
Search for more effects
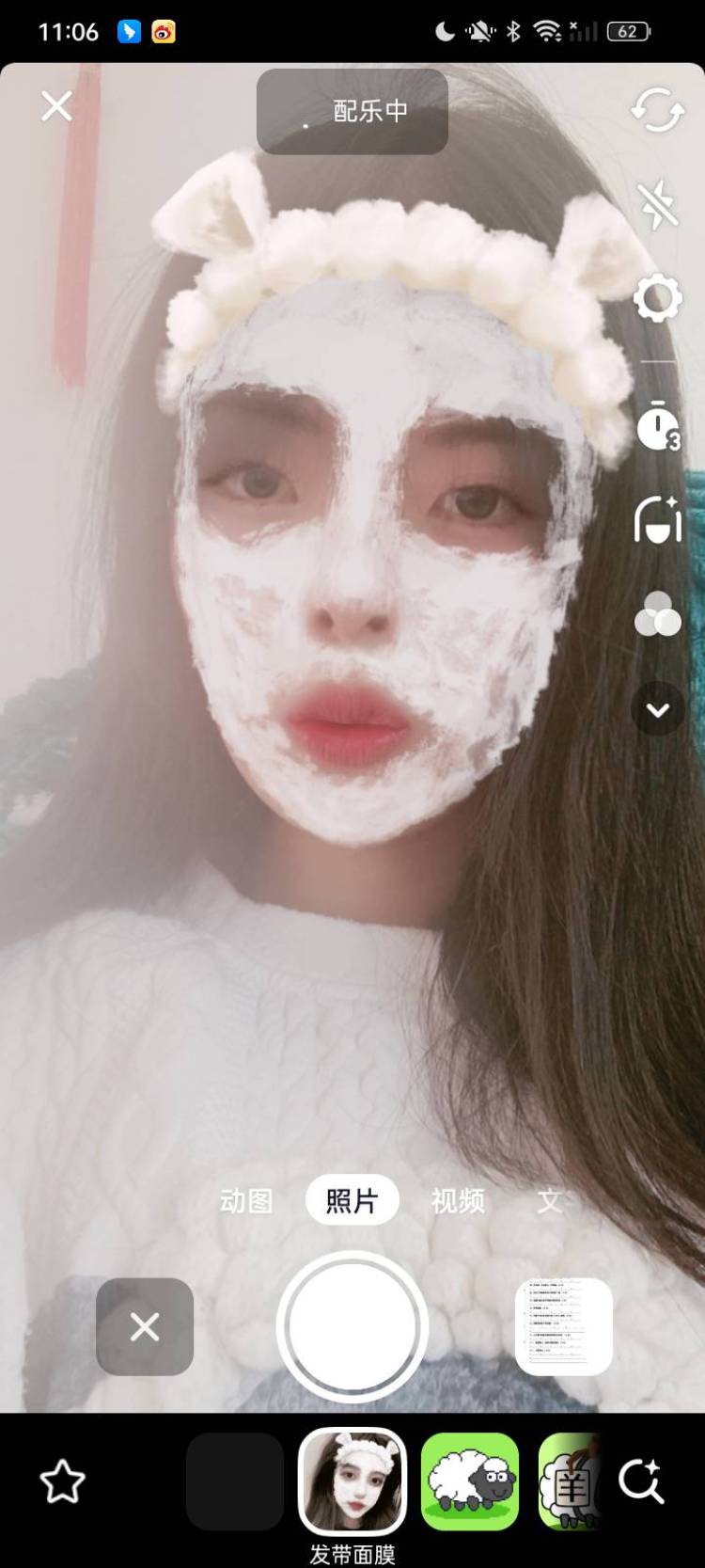(x=642, y=1481)
